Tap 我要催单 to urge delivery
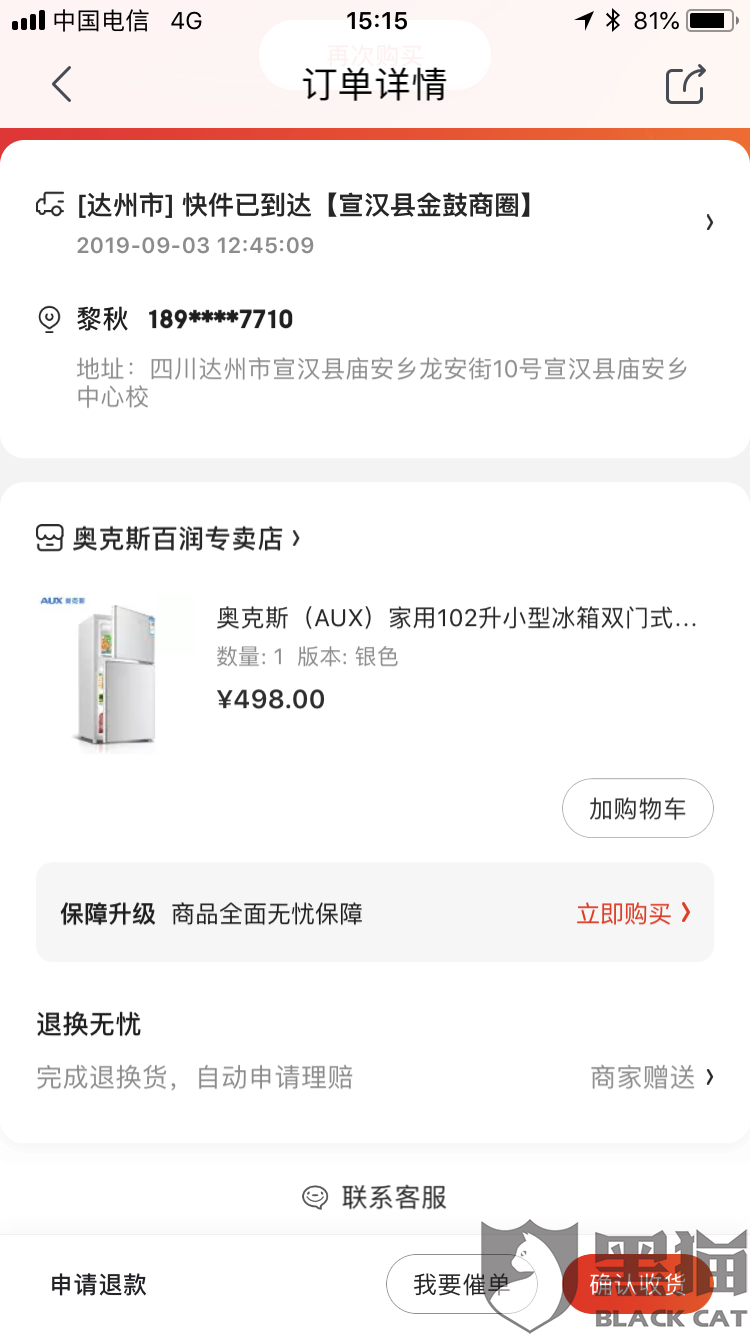The height and width of the screenshot is (1334, 750). point(461,1285)
